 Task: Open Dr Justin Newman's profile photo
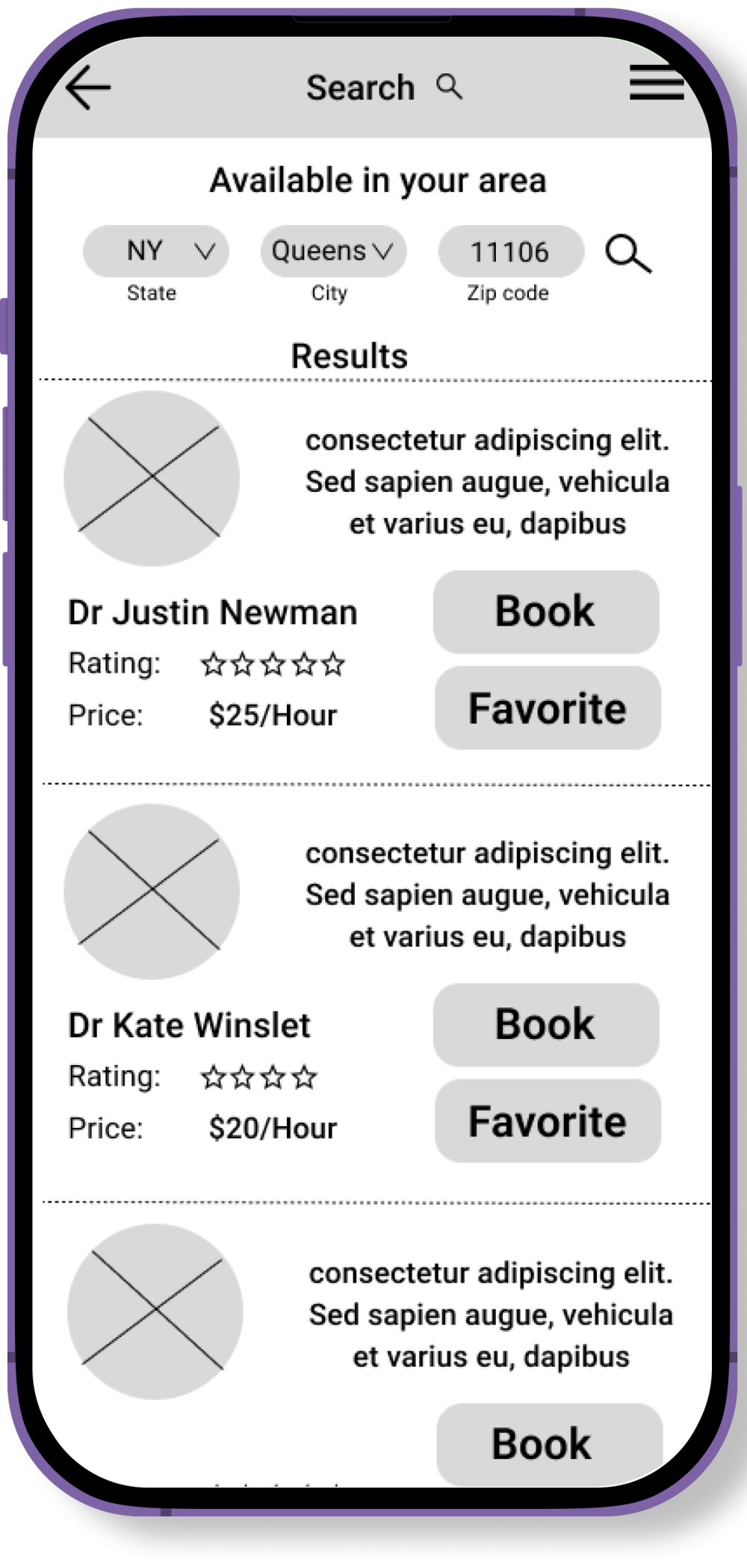click(x=152, y=478)
